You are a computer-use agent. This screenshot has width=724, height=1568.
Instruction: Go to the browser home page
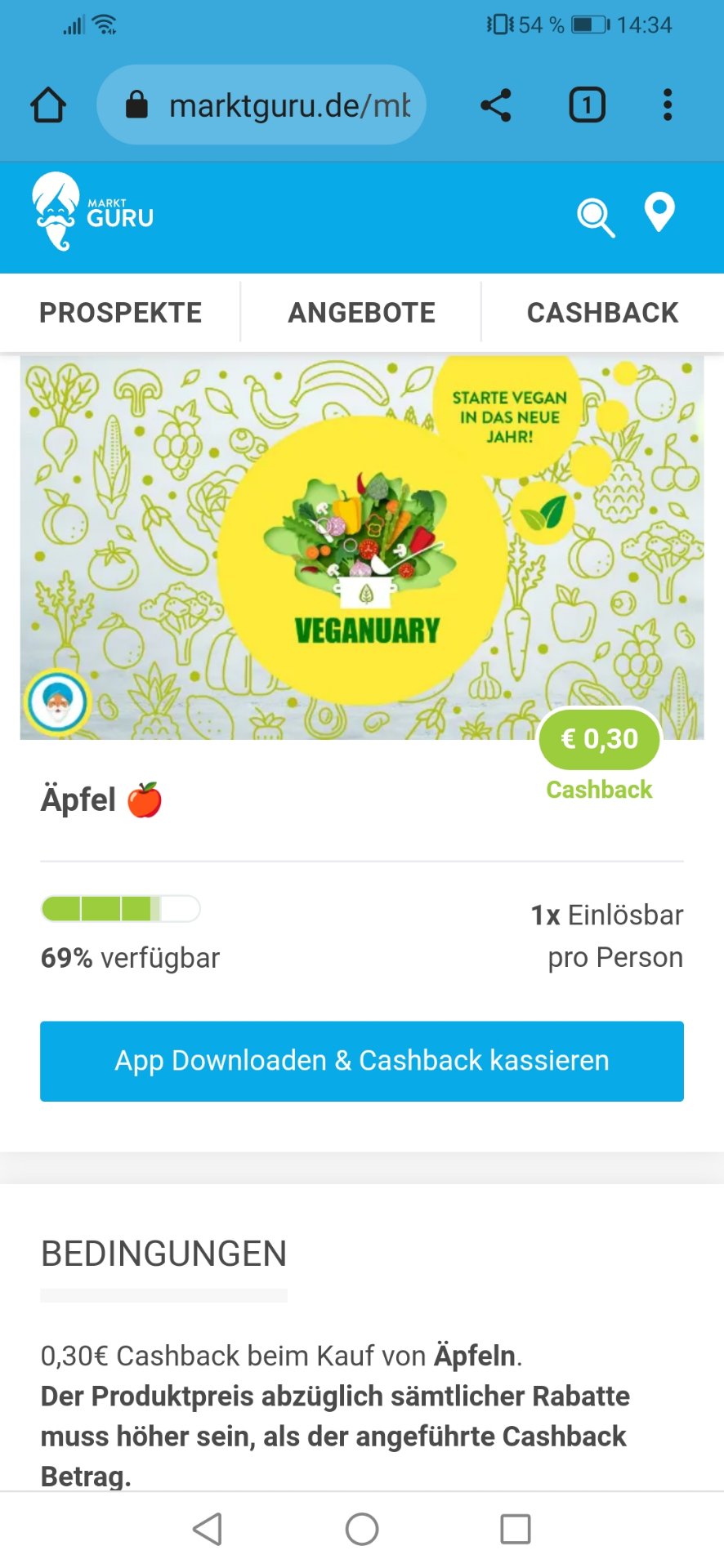pos(48,105)
